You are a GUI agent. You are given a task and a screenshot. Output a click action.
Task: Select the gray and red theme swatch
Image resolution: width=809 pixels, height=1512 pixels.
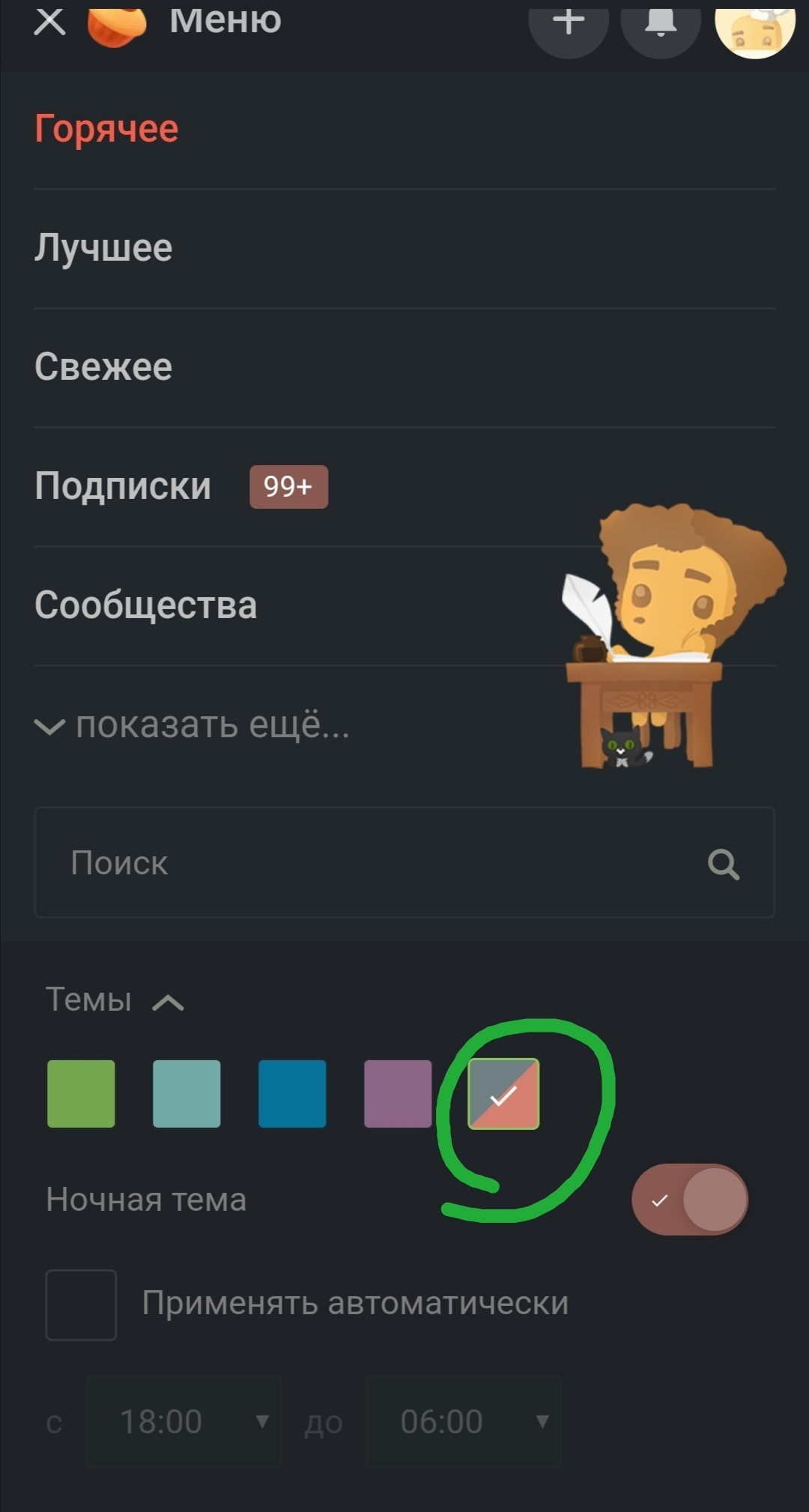click(503, 1093)
